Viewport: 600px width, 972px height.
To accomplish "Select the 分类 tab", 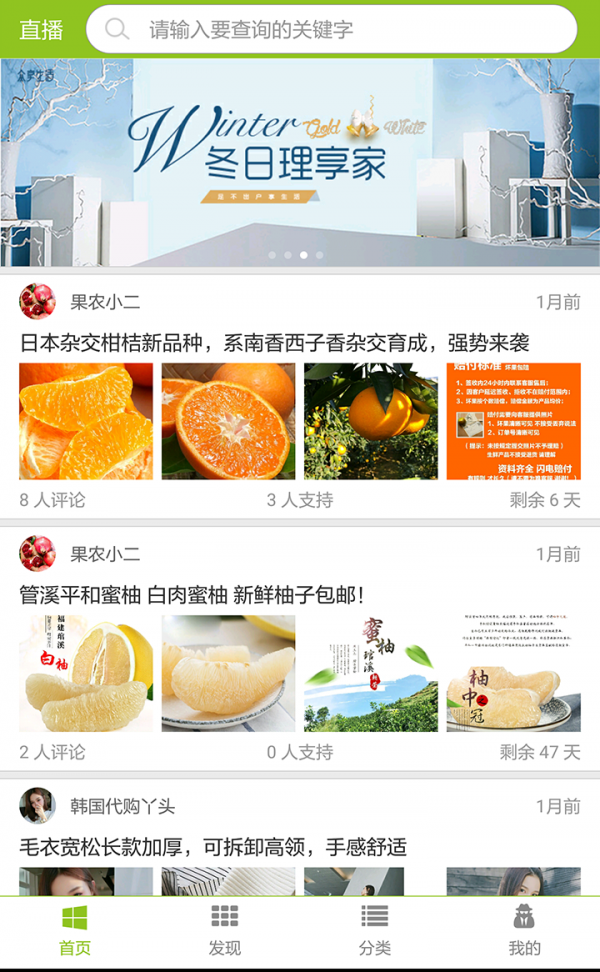I will pos(375,931).
